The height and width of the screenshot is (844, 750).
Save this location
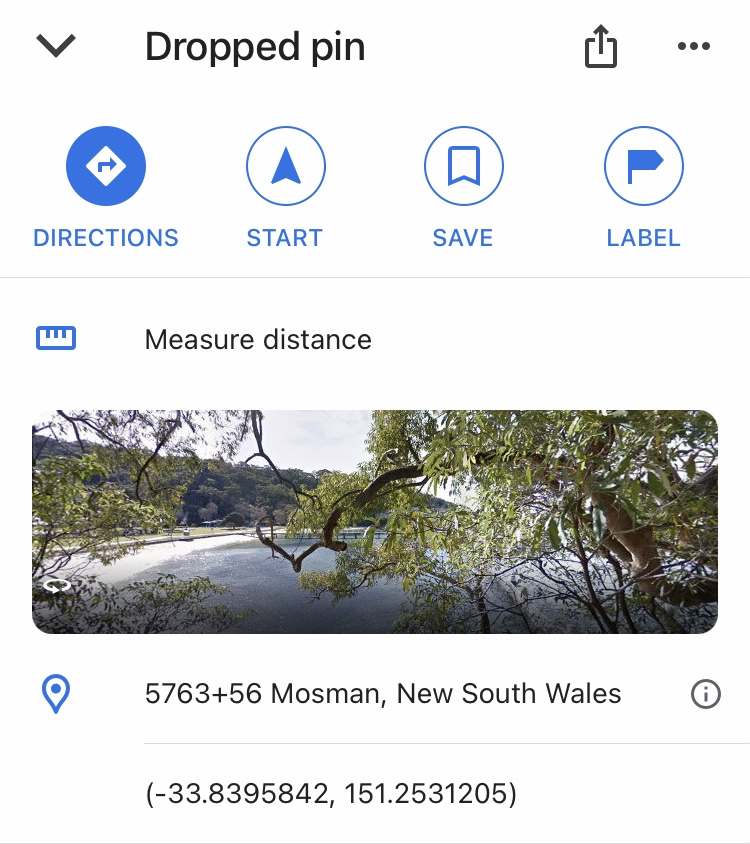[x=463, y=167]
